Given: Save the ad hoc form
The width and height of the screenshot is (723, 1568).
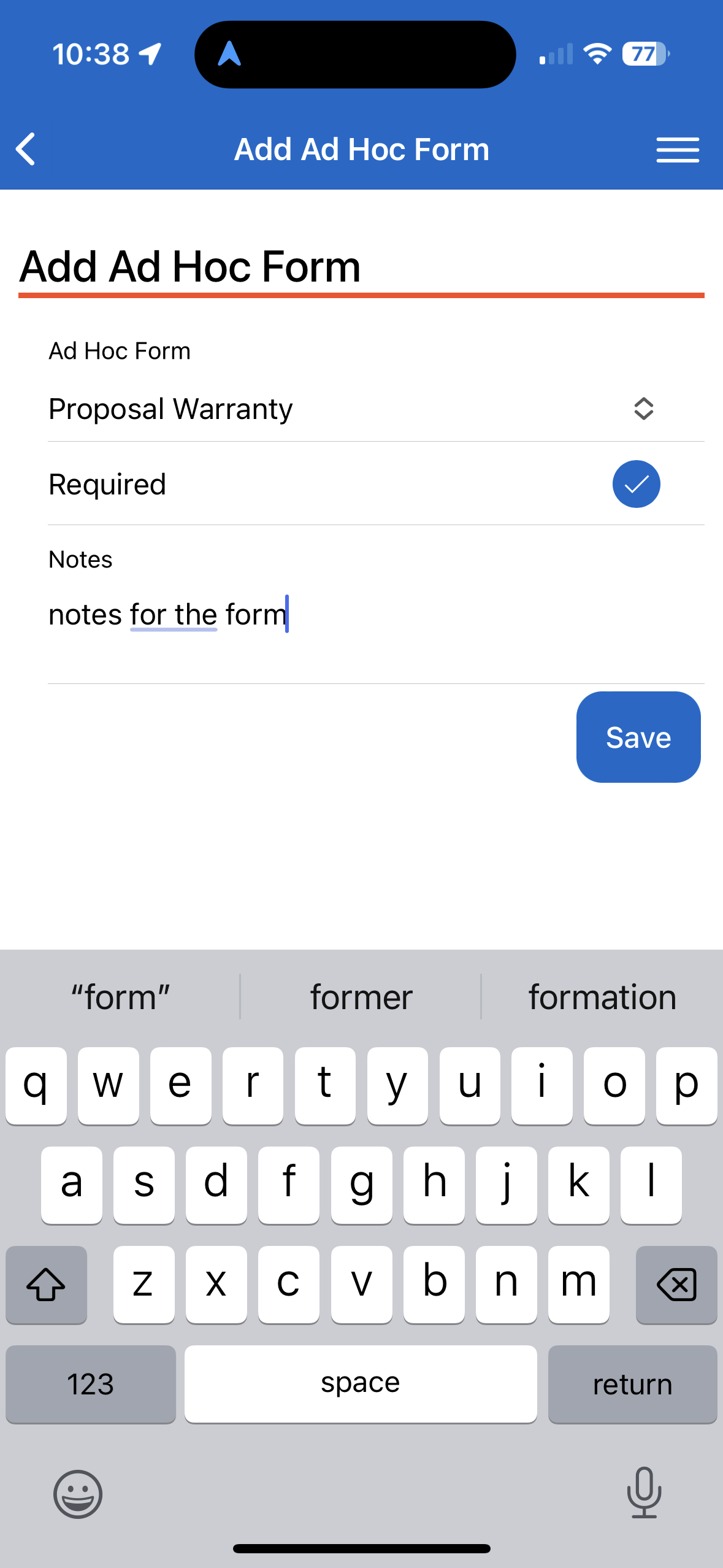Looking at the screenshot, I should (x=638, y=737).
